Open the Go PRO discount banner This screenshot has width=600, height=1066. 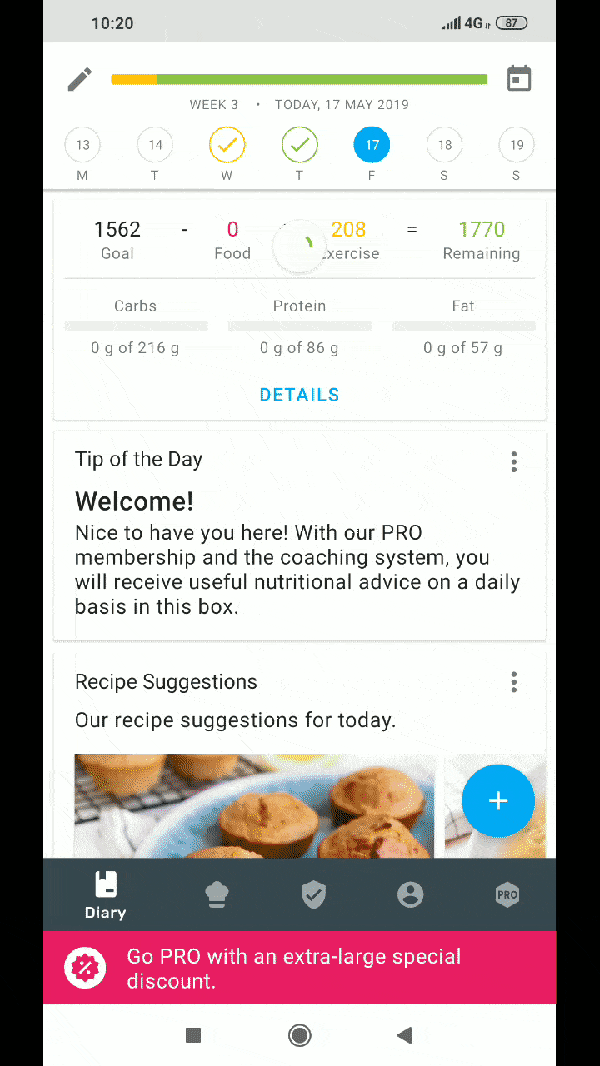(299, 968)
